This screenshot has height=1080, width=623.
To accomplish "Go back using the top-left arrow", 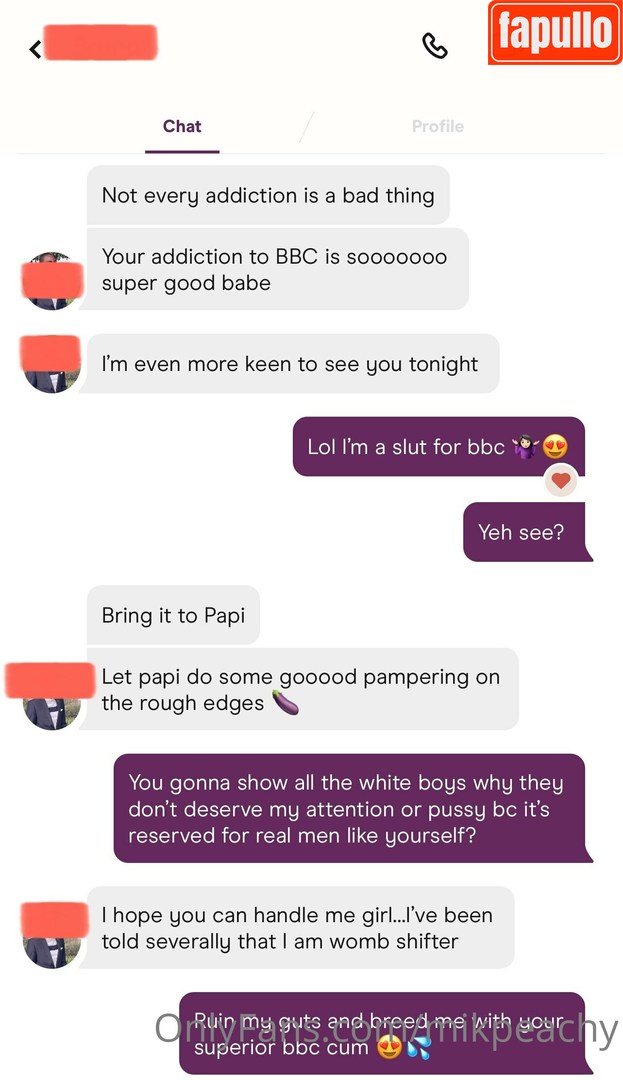I will (x=35, y=48).
